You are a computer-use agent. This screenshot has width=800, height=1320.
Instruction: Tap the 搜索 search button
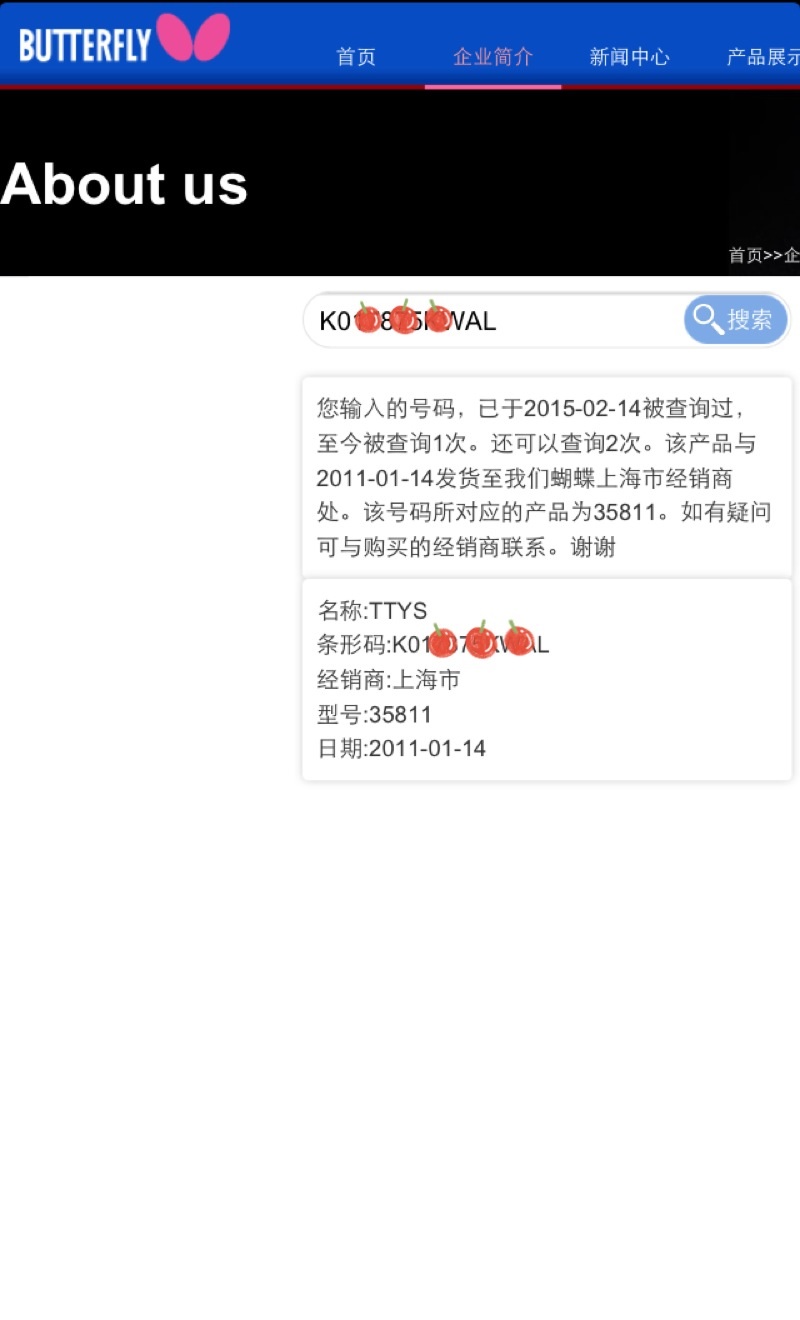736,320
